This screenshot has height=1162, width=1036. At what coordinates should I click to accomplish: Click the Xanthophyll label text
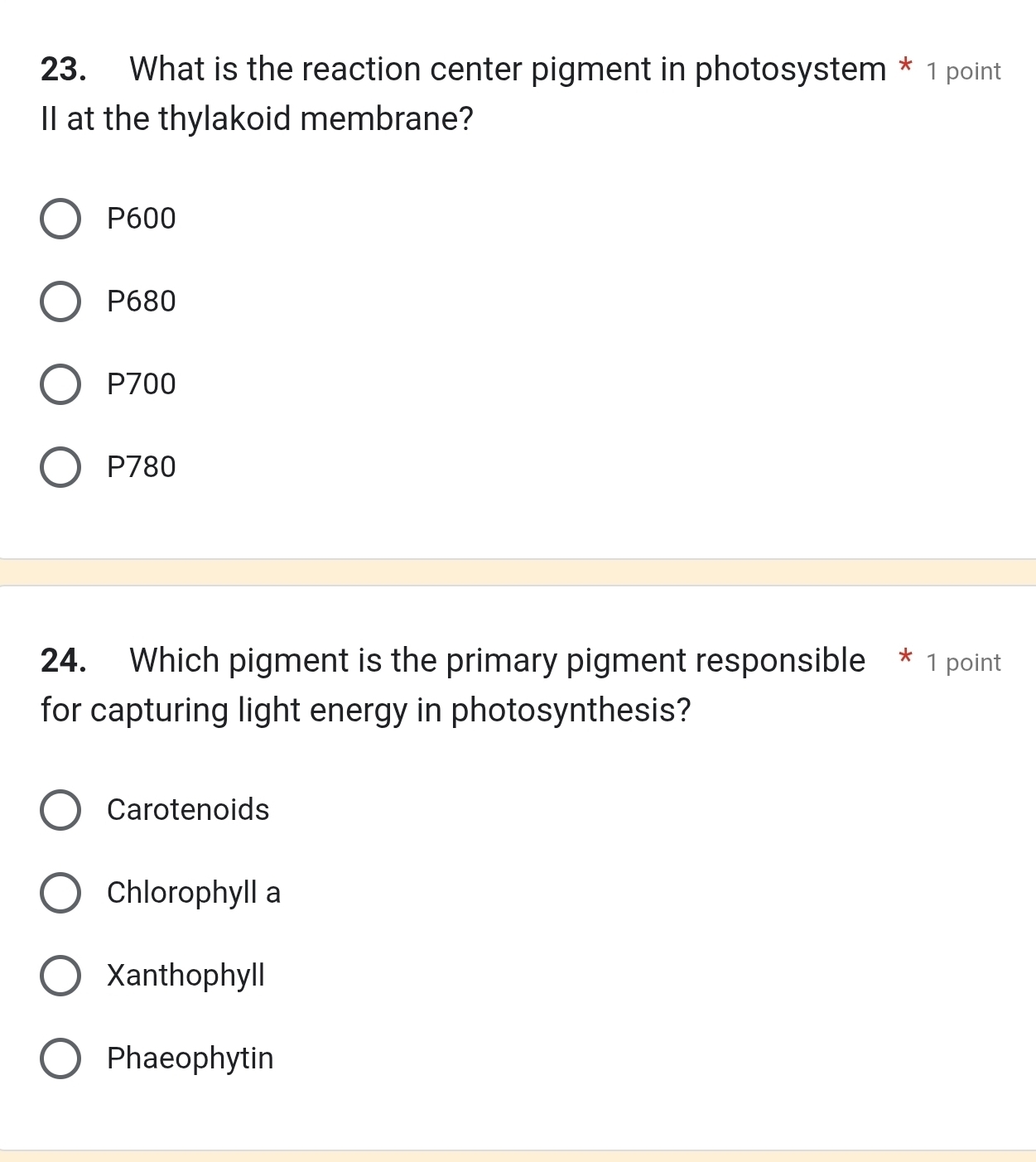pos(185,976)
